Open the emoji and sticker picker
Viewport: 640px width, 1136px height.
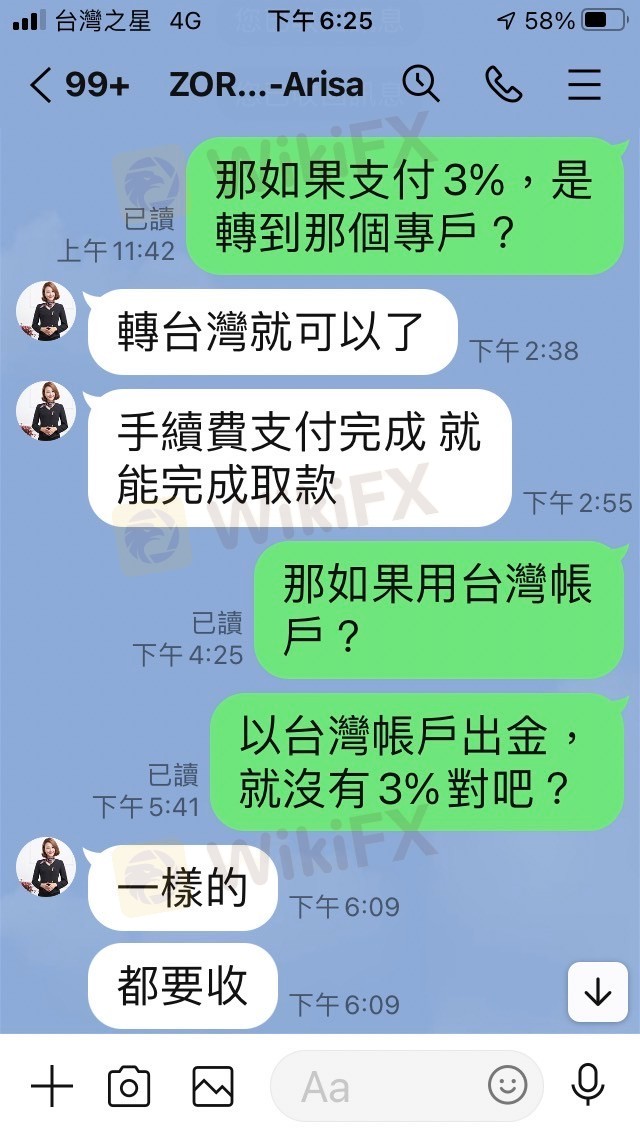[508, 1086]
